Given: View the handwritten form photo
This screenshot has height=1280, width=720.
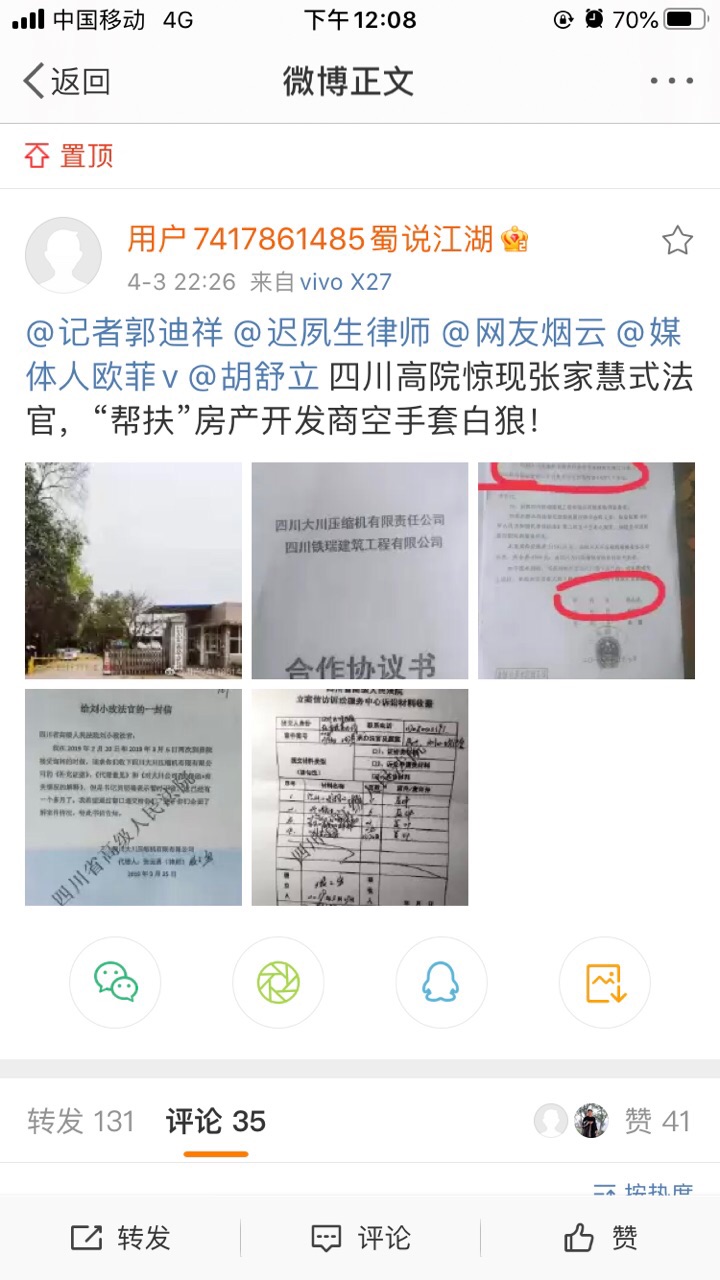Looking at the screenshot, I should click(x=360, y=797).
